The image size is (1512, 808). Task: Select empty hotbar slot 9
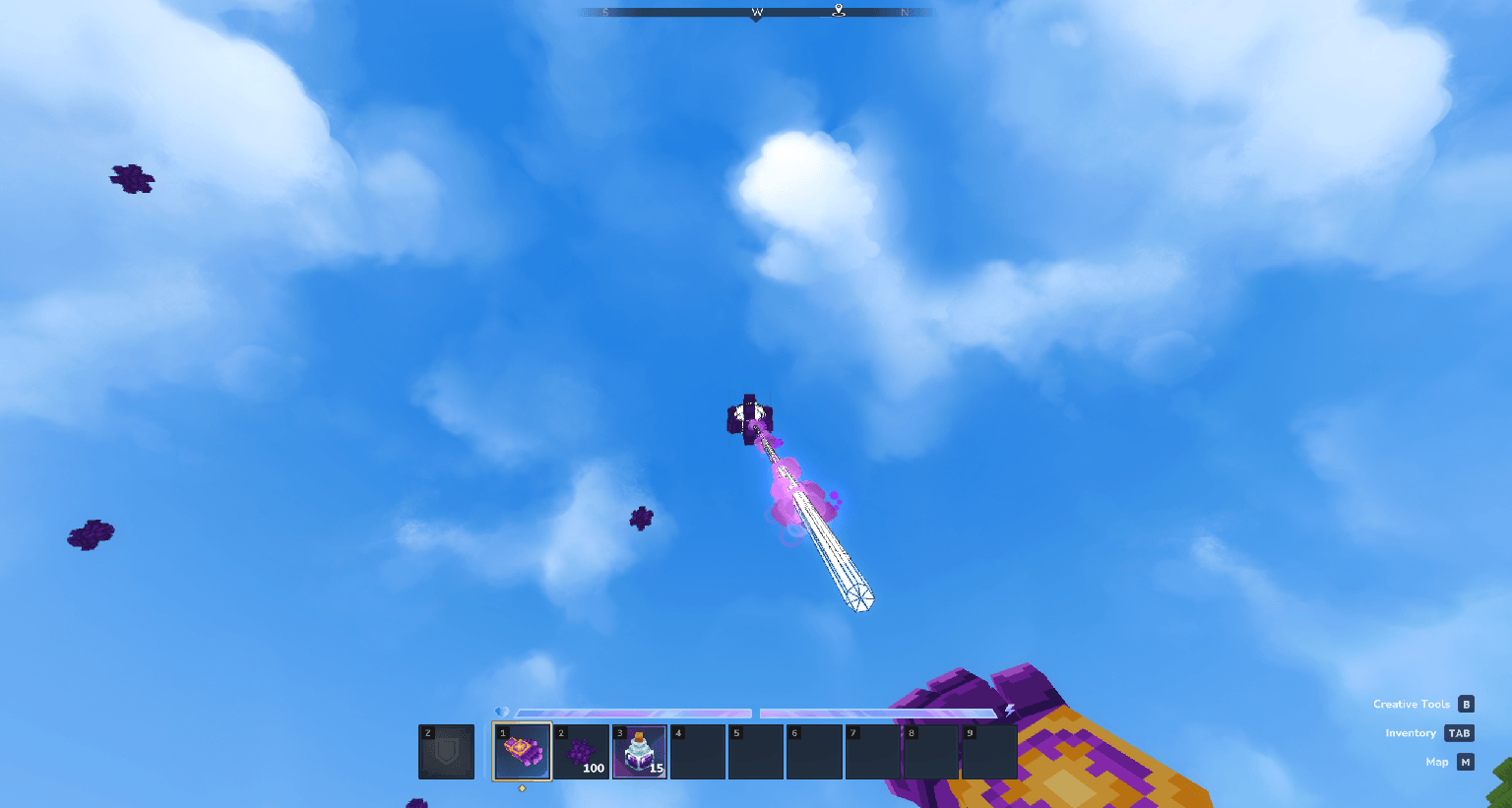coord(988,752)
